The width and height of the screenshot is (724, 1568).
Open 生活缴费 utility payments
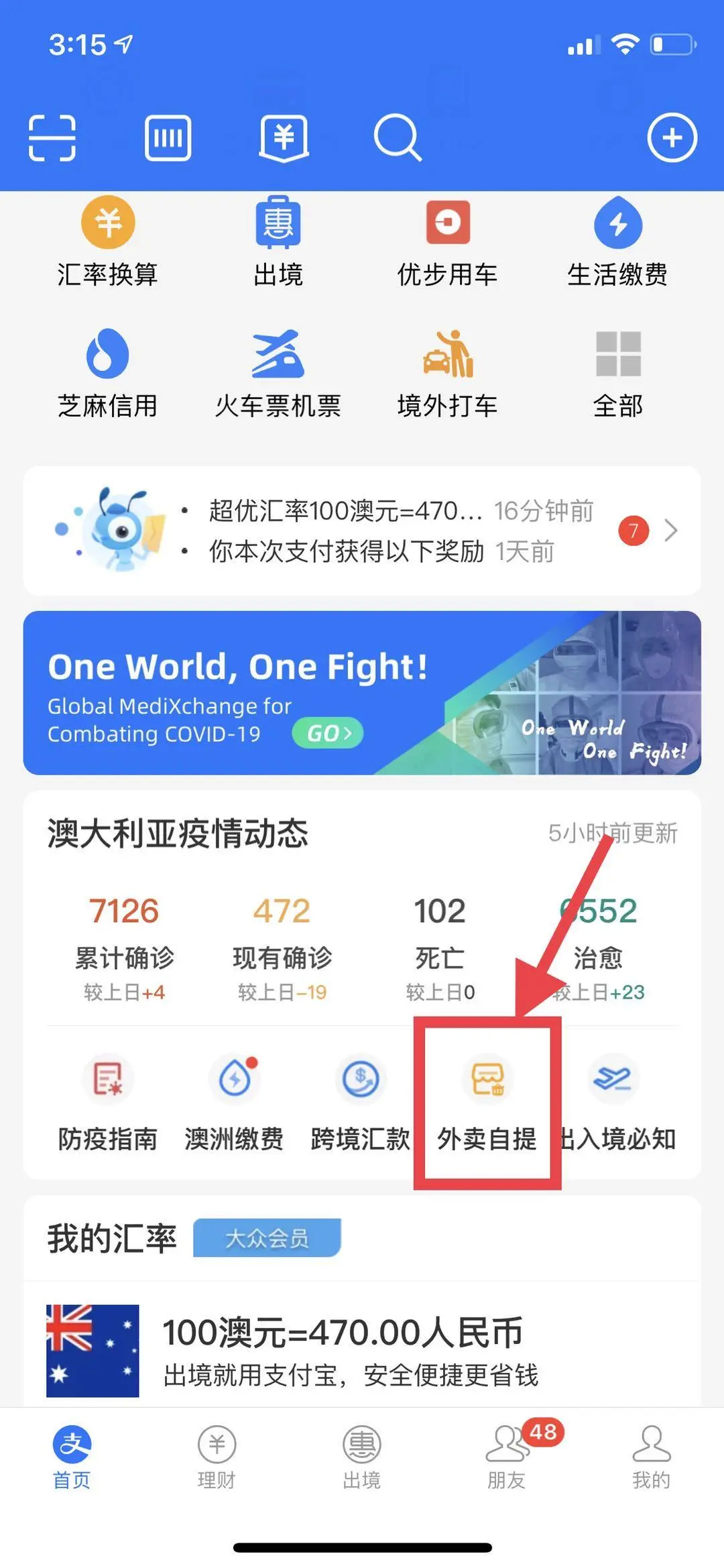pyautogui.click(x=617, y=243)
